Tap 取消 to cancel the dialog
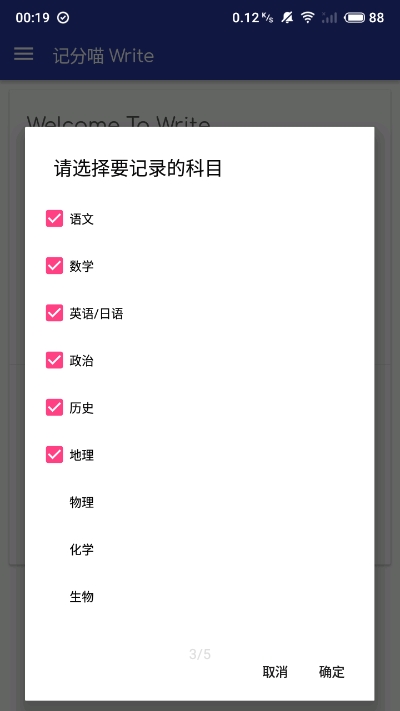Screen dimensions: 400x711 tap(275, 672)
